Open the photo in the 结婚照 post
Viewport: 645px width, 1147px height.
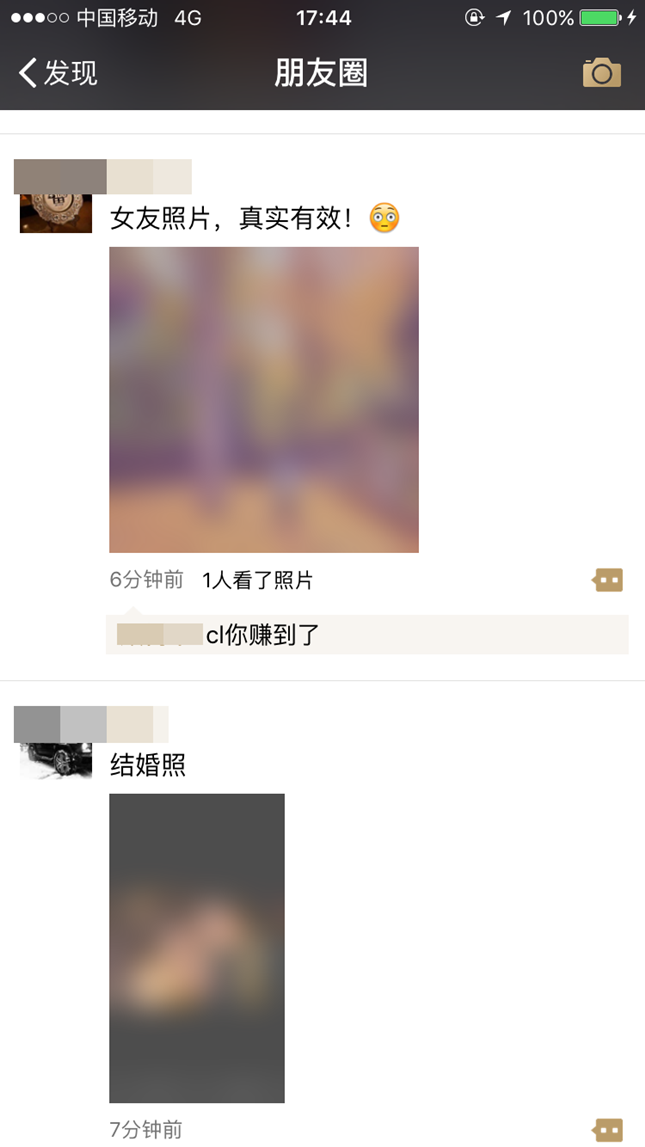(196, 947)
